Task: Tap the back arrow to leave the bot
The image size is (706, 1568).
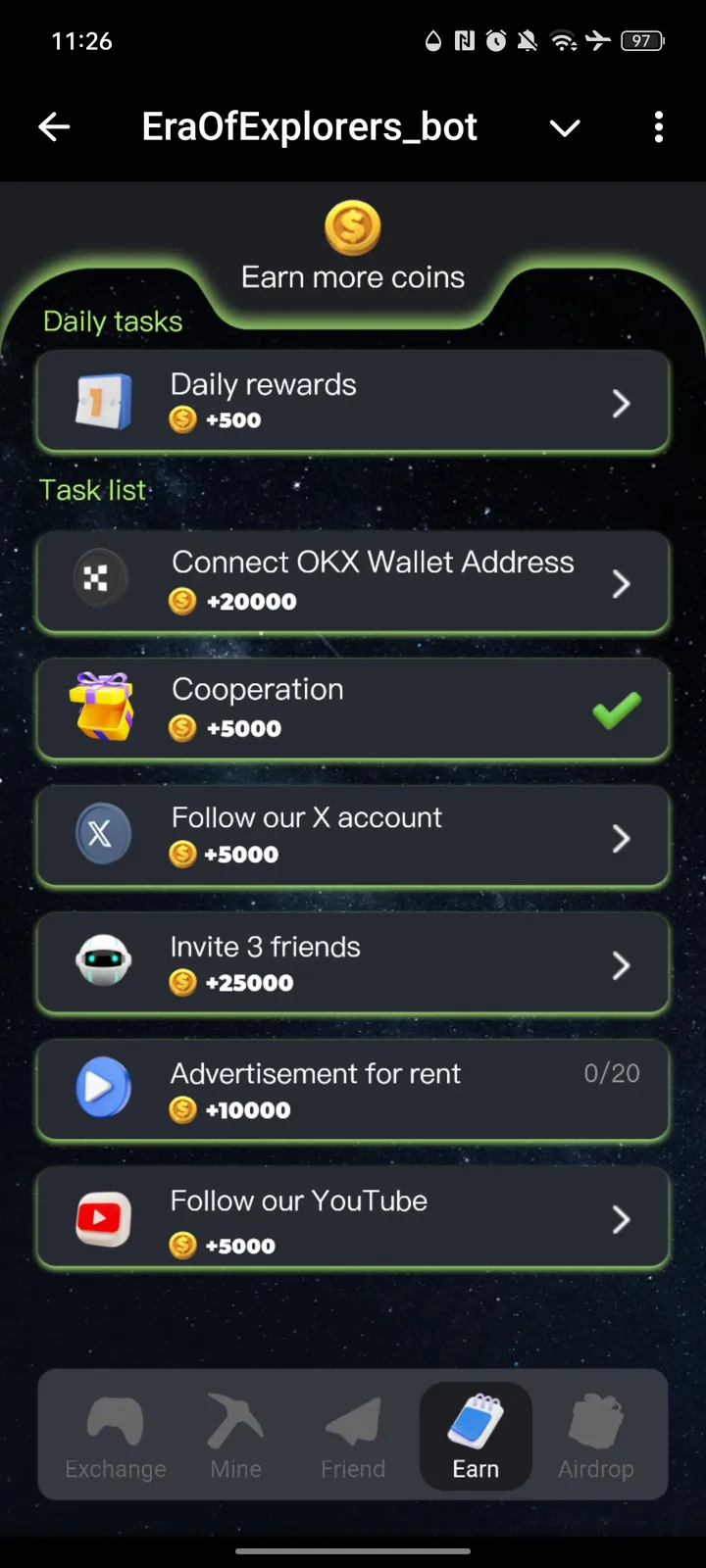Action: point(55,126)
